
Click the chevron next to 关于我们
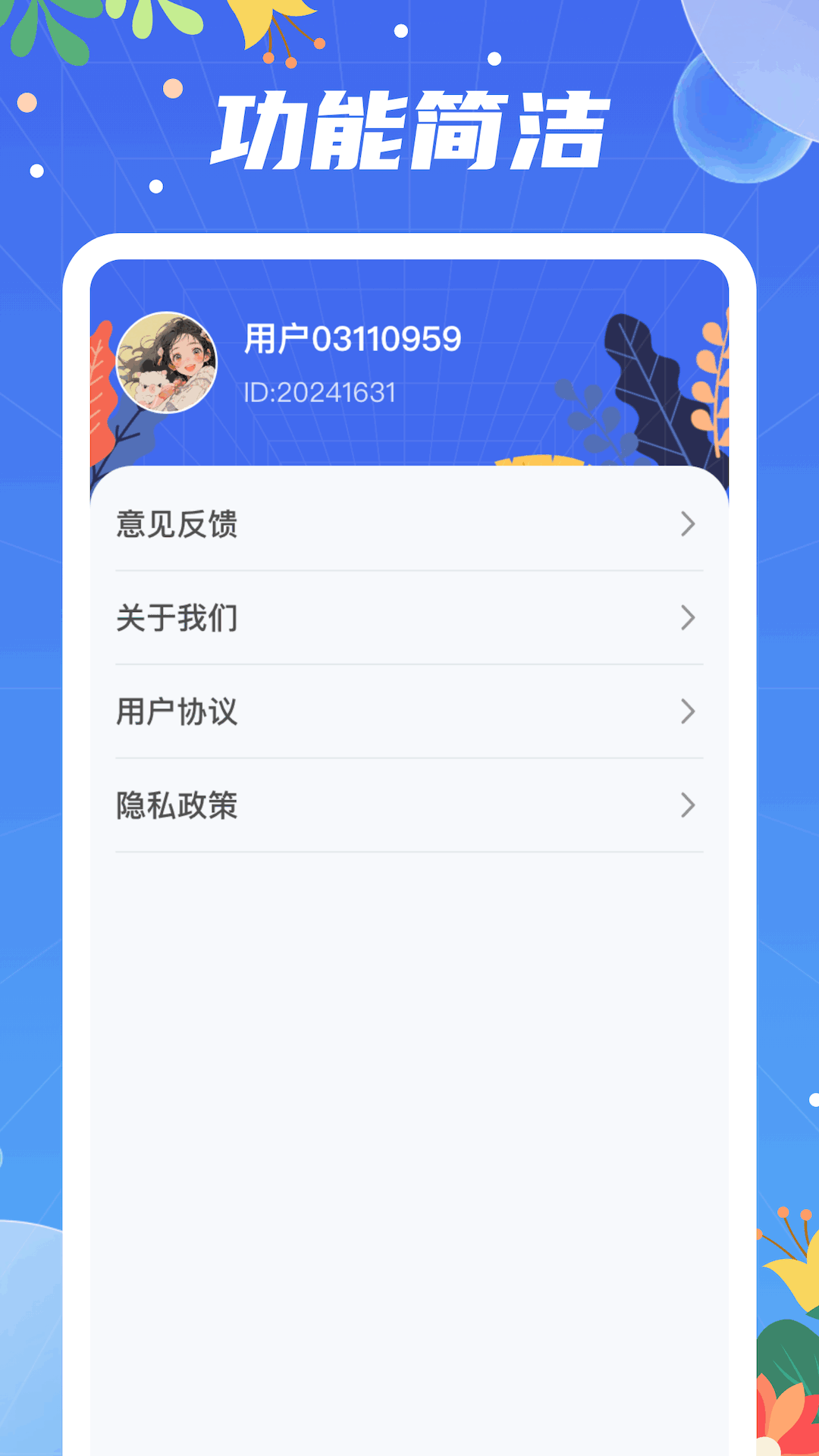[687, 618]
